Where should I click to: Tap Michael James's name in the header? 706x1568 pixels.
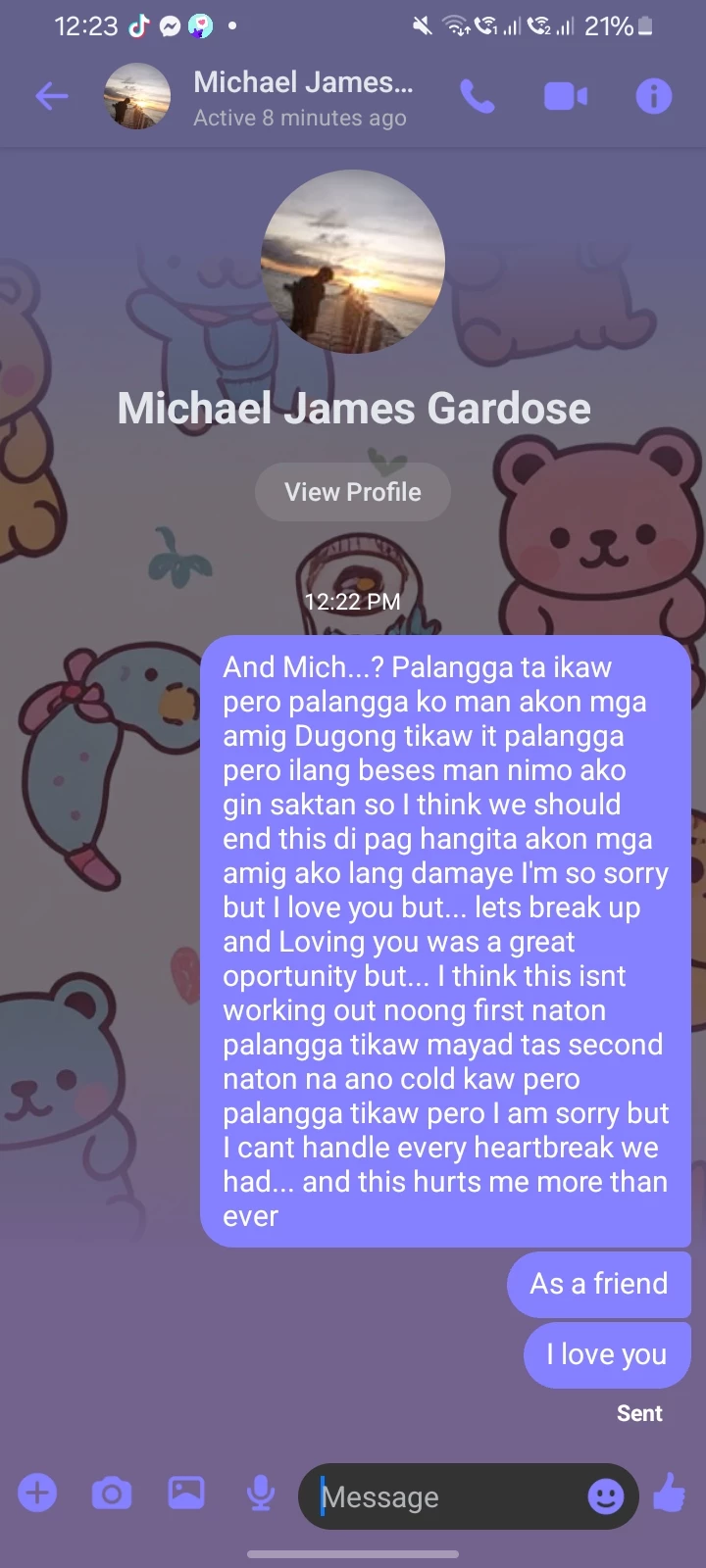coord(302,82)
